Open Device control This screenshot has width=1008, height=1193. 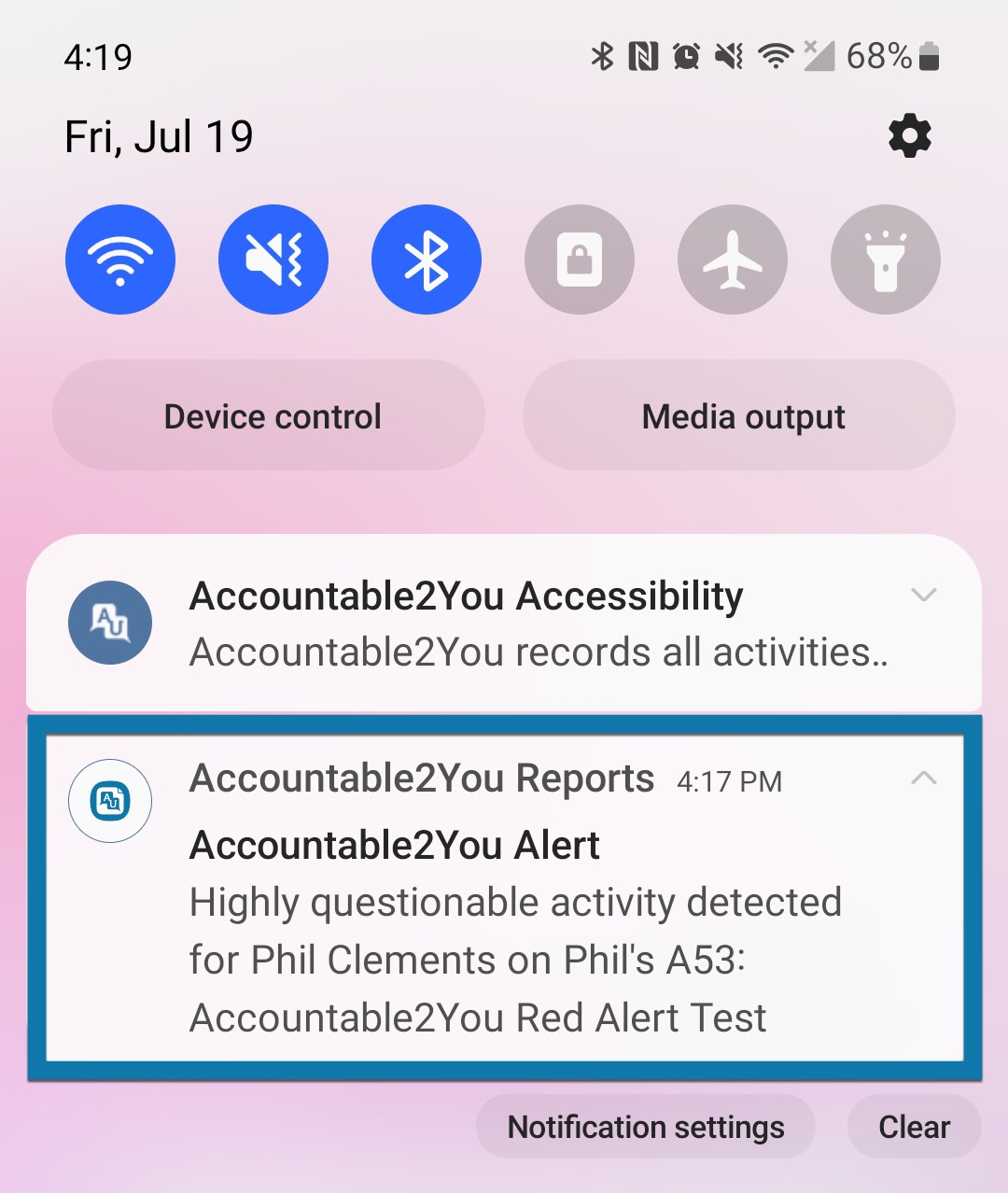tap(270, 416)
